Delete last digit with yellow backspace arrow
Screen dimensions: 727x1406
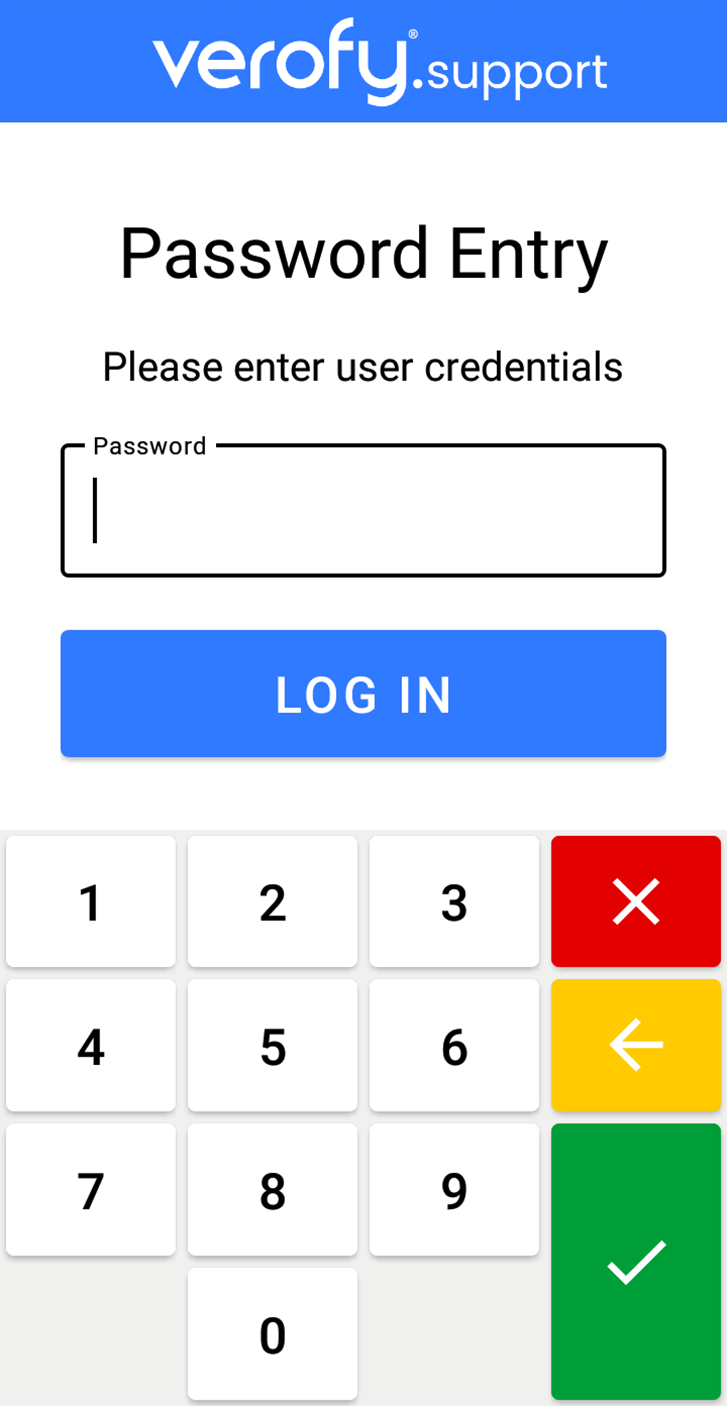point(636,1046)
